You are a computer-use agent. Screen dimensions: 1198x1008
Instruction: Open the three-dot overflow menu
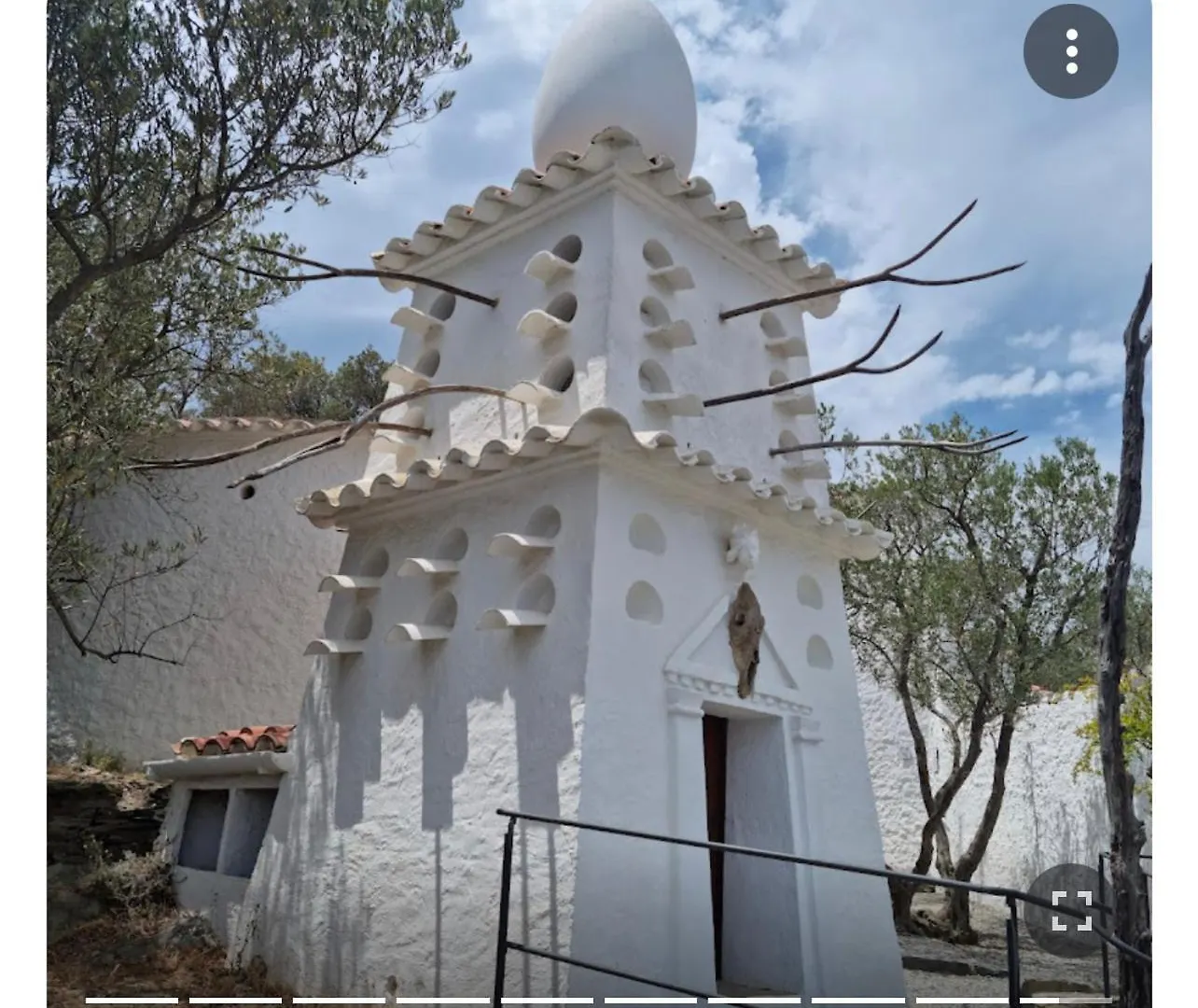[1070, 51]
